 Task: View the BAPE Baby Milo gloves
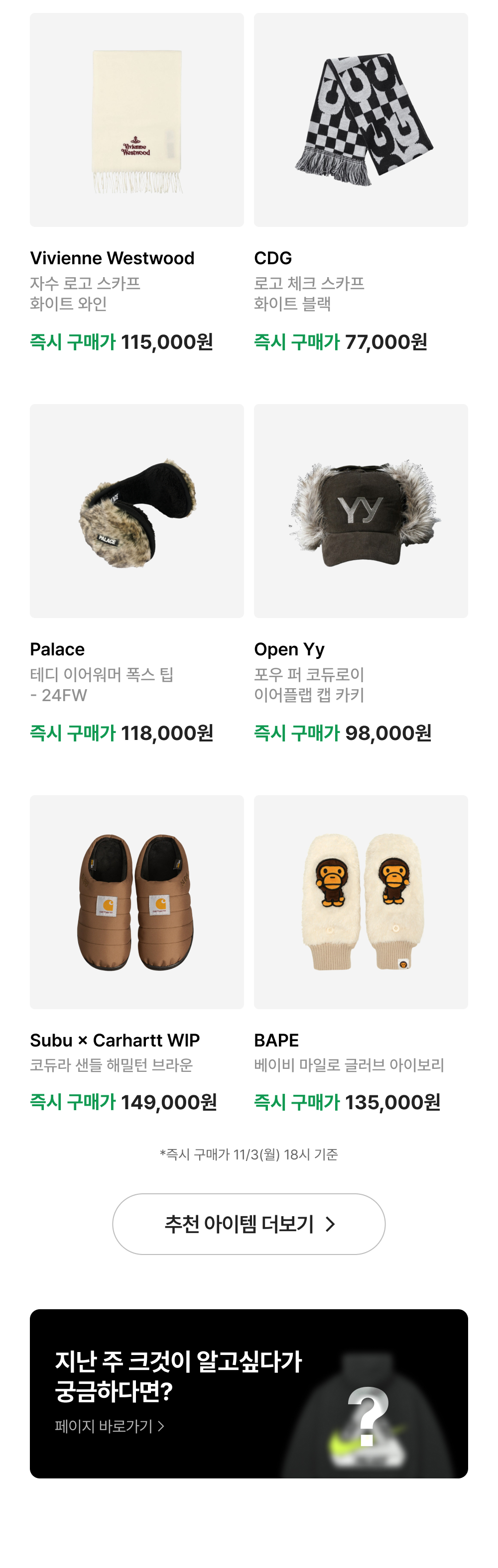click(x=361, y=902)
